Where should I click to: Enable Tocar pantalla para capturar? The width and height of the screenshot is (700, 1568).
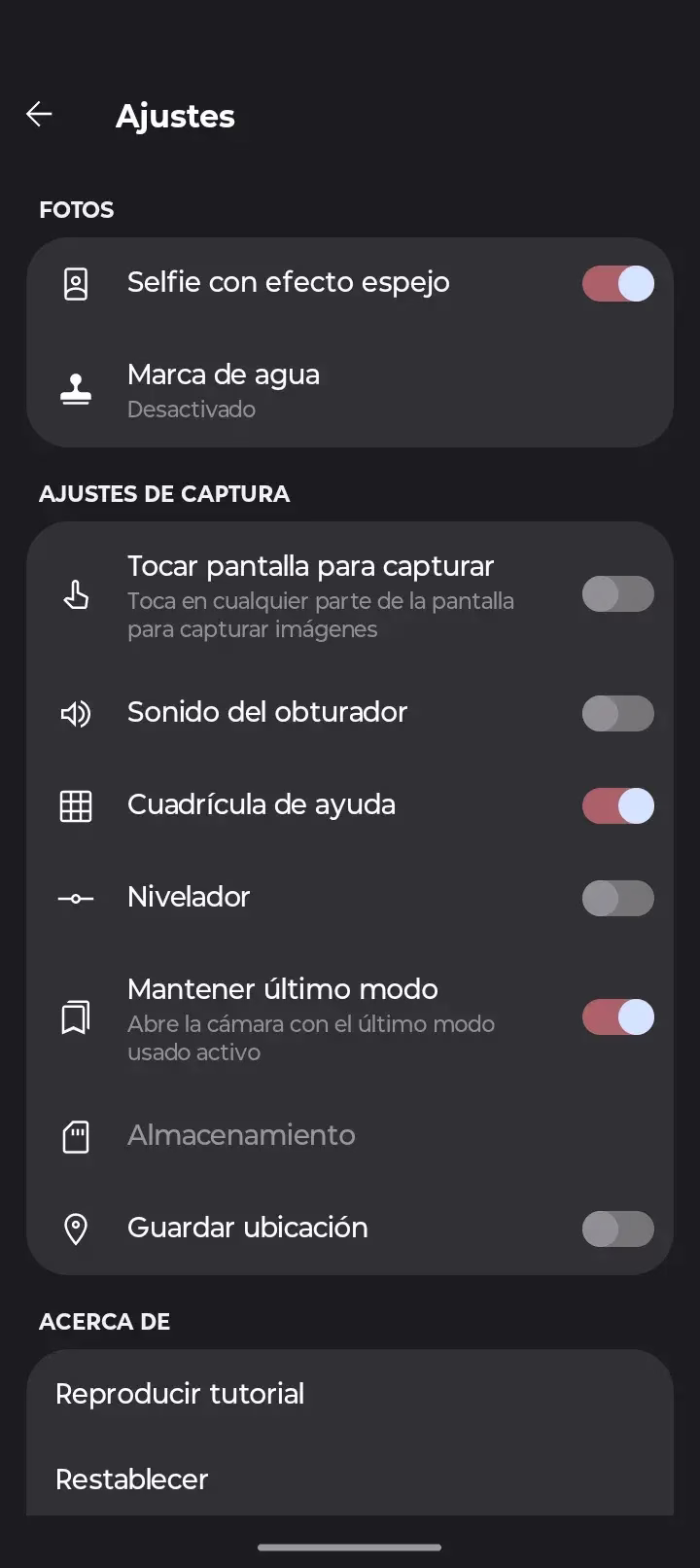coord(617,593)
